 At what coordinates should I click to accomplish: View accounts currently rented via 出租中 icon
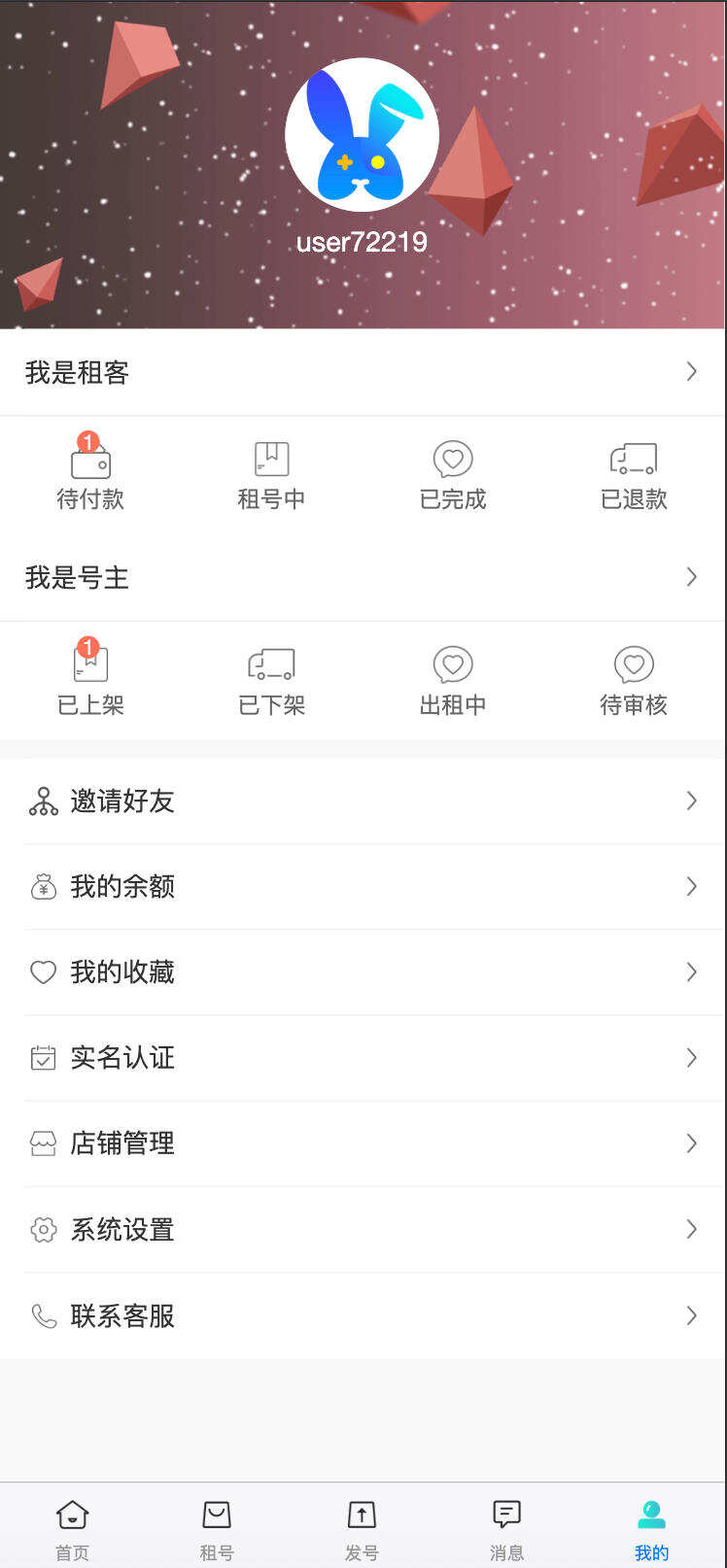pyautogui.click(x=452, y=675)
